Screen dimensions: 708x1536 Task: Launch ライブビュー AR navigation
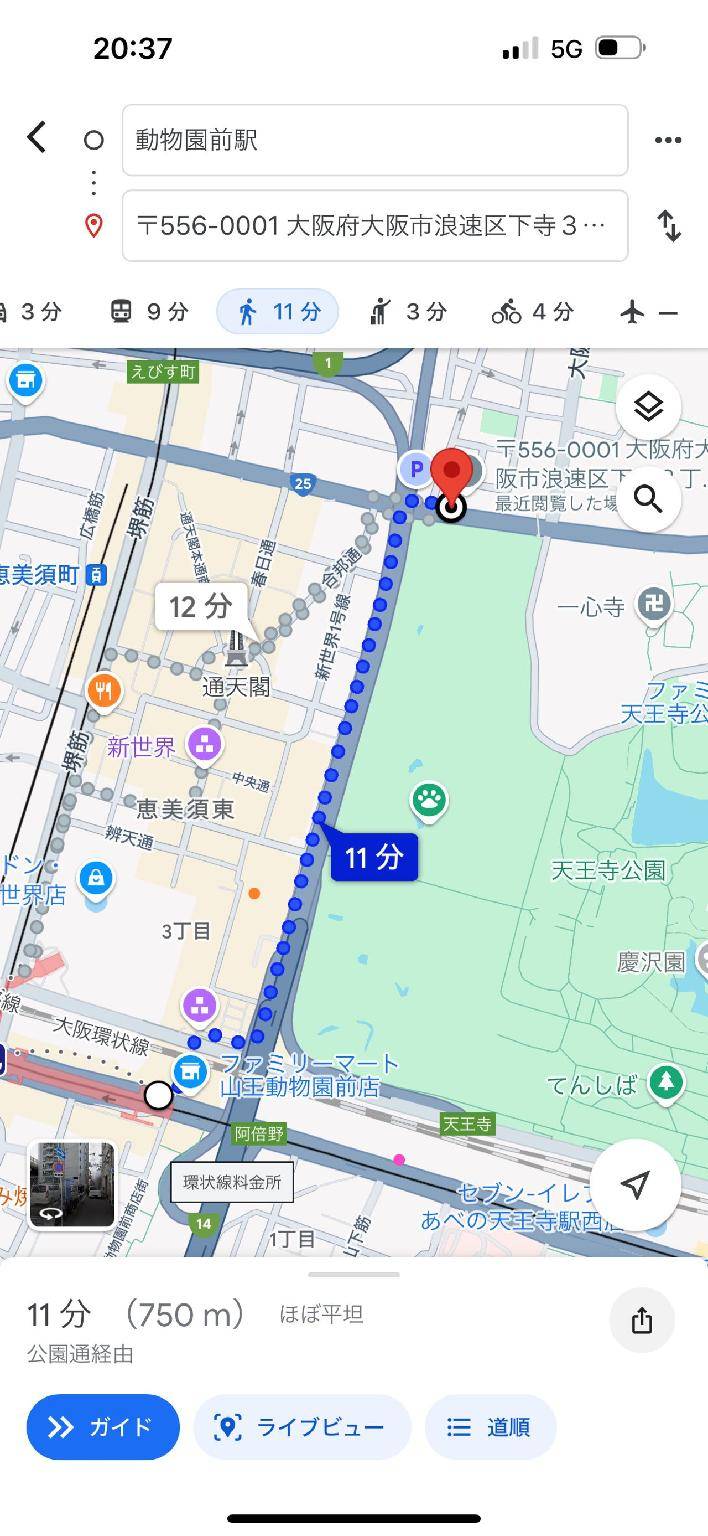click(x=302, y=1427)
